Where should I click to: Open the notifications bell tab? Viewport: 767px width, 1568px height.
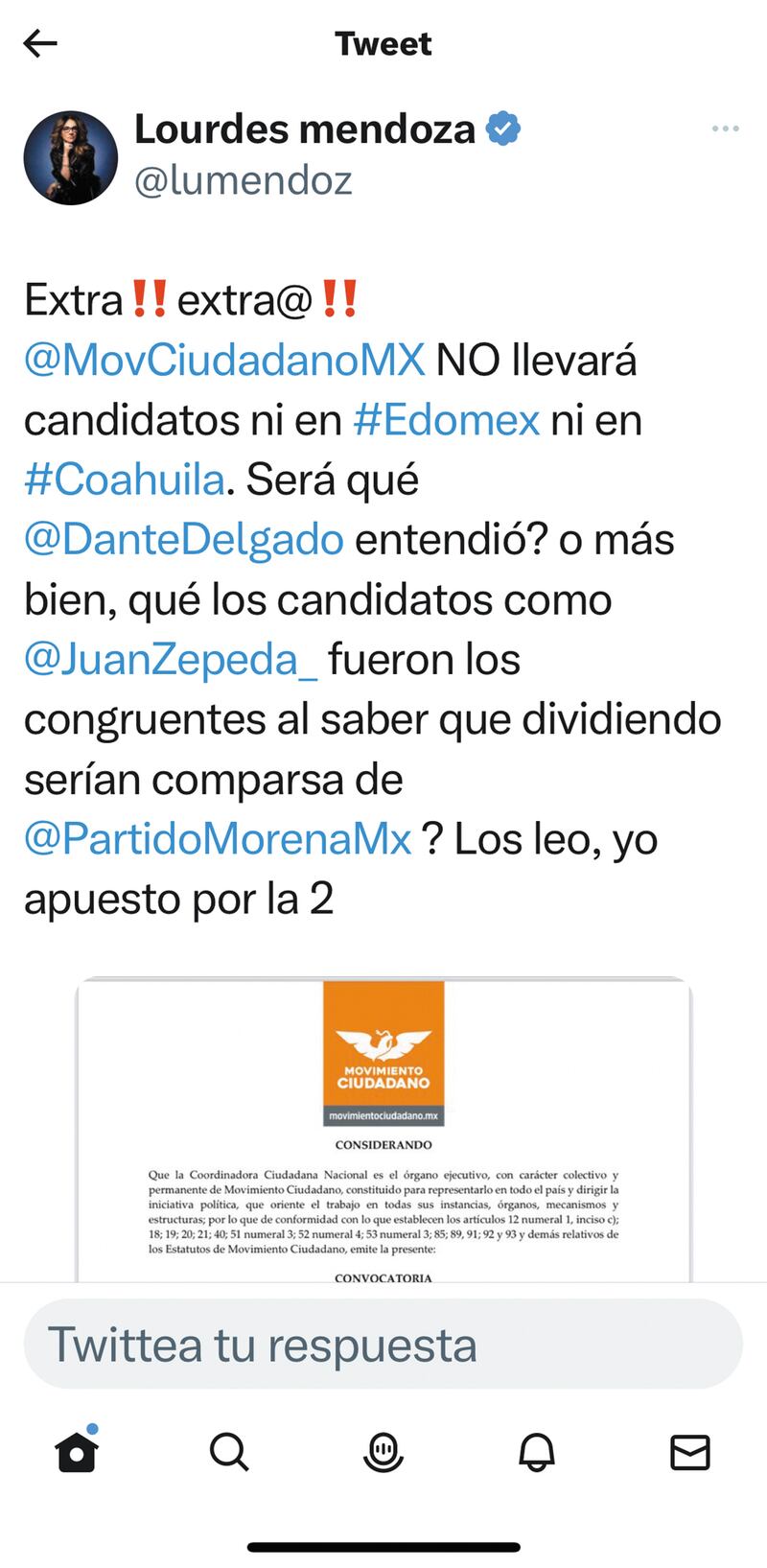pos(537,1452)
